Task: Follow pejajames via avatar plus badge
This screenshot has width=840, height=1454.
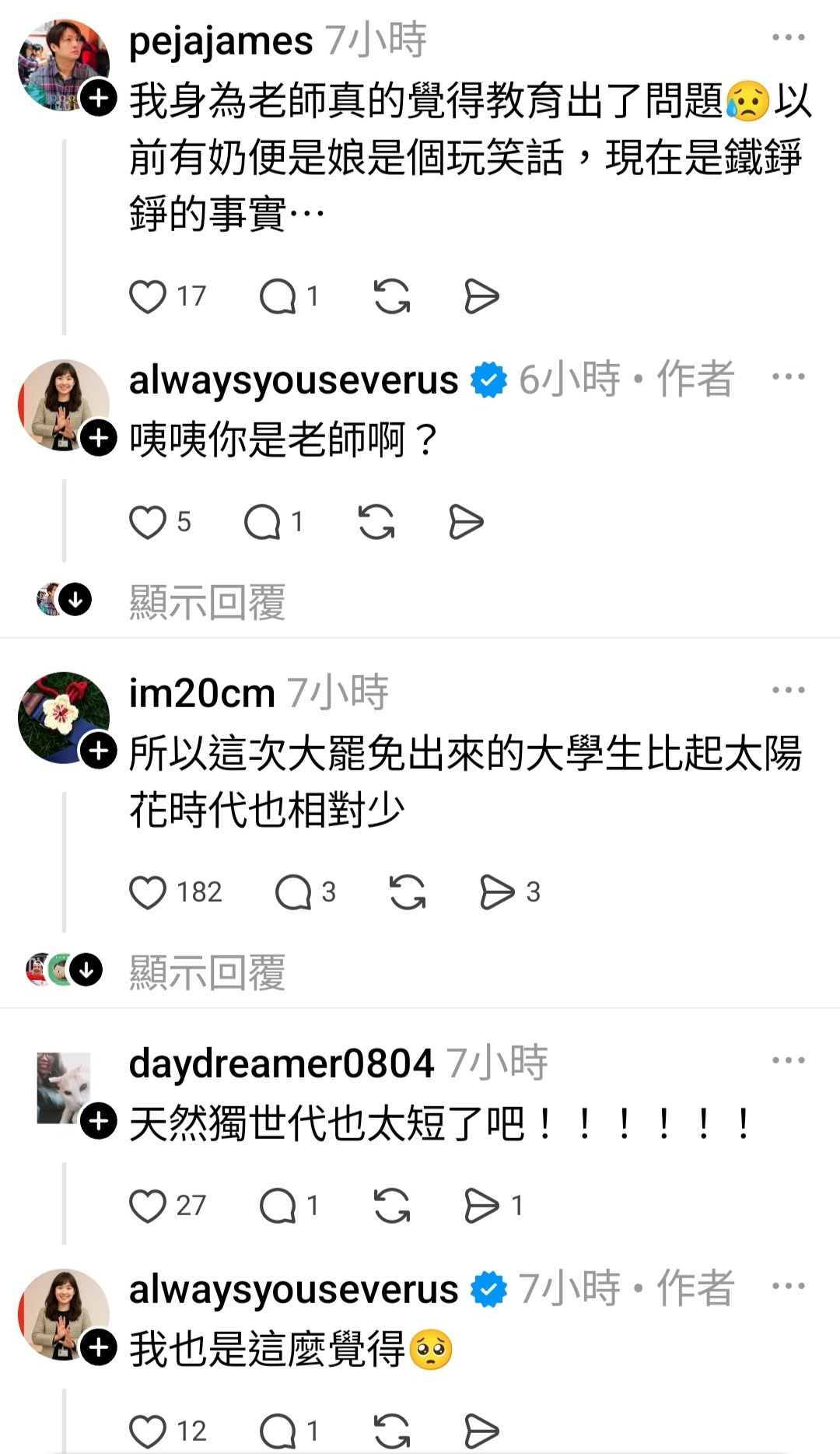Action: [99, 98]
